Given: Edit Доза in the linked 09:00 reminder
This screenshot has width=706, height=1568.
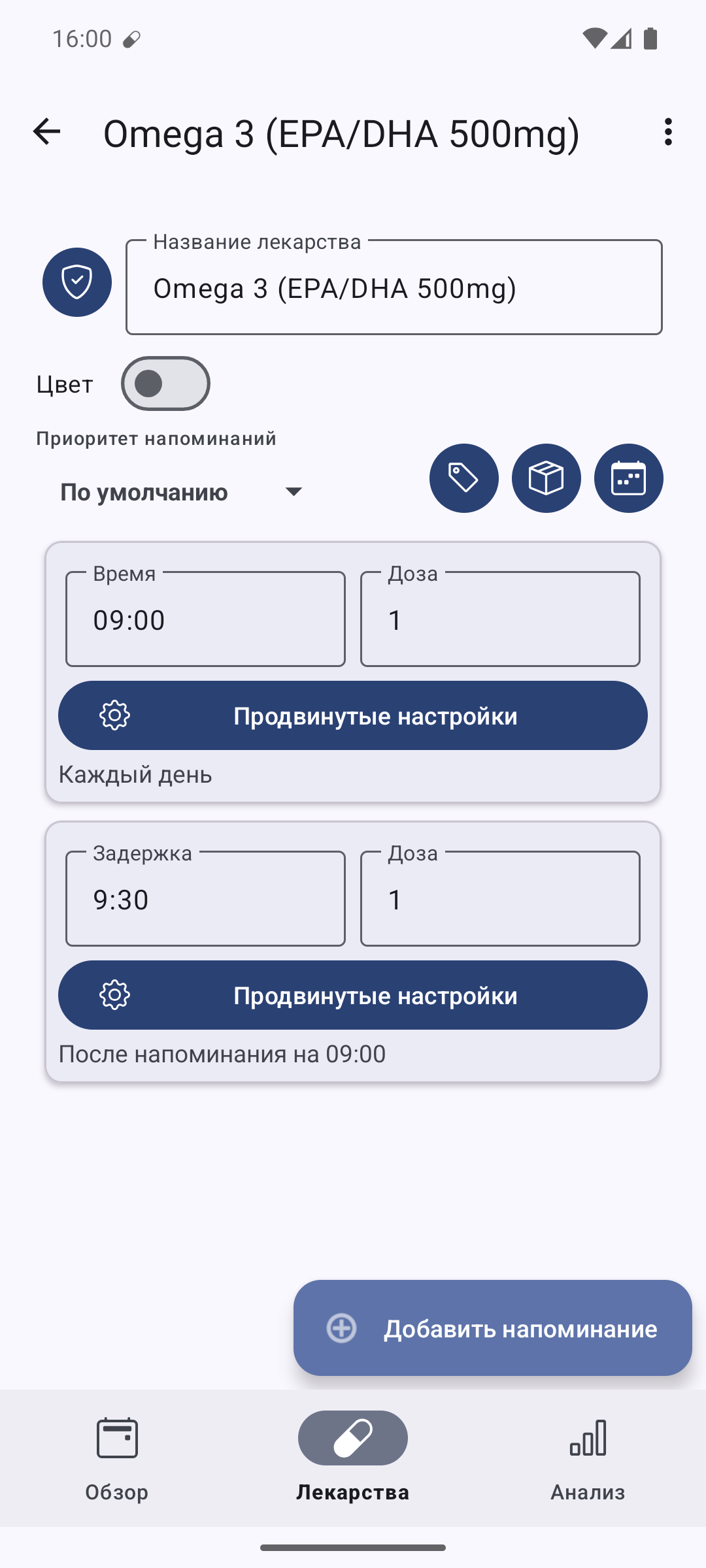Looking at the screenshot, I should click(500, 898).
